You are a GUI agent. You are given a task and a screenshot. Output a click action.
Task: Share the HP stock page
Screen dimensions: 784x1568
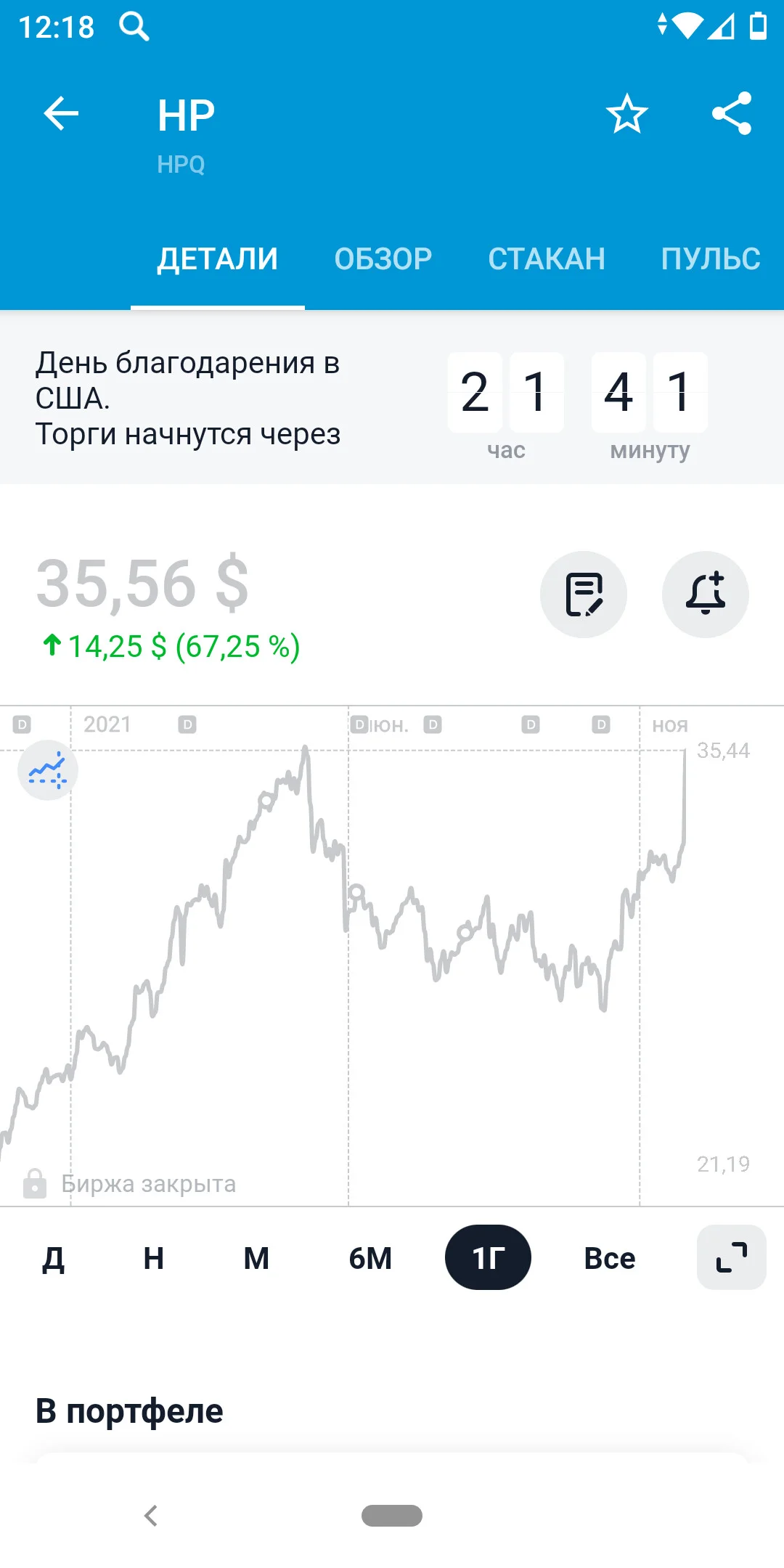click(731, 114)
